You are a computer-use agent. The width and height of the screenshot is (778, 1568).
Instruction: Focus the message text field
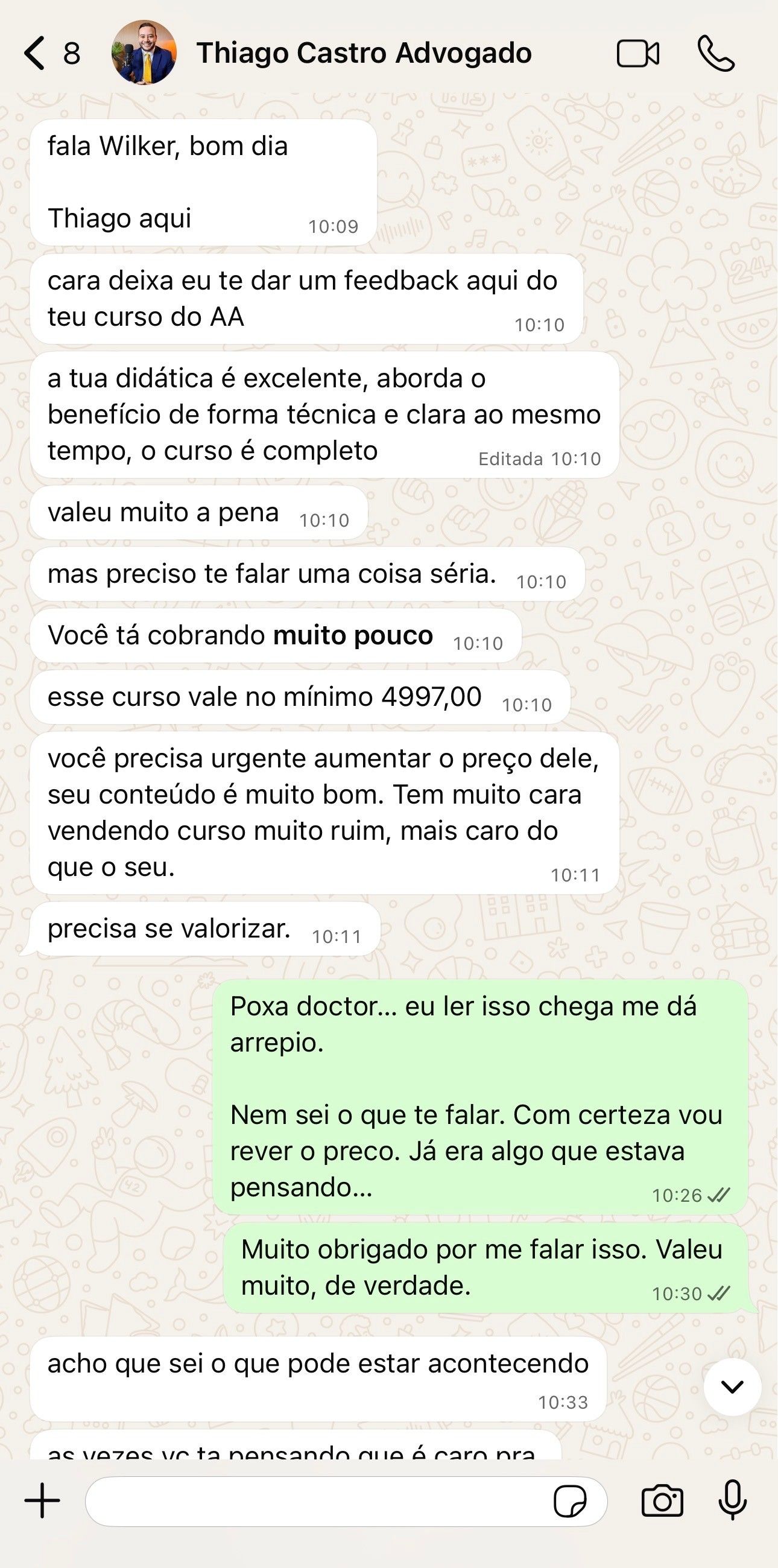click(316, 1501)
